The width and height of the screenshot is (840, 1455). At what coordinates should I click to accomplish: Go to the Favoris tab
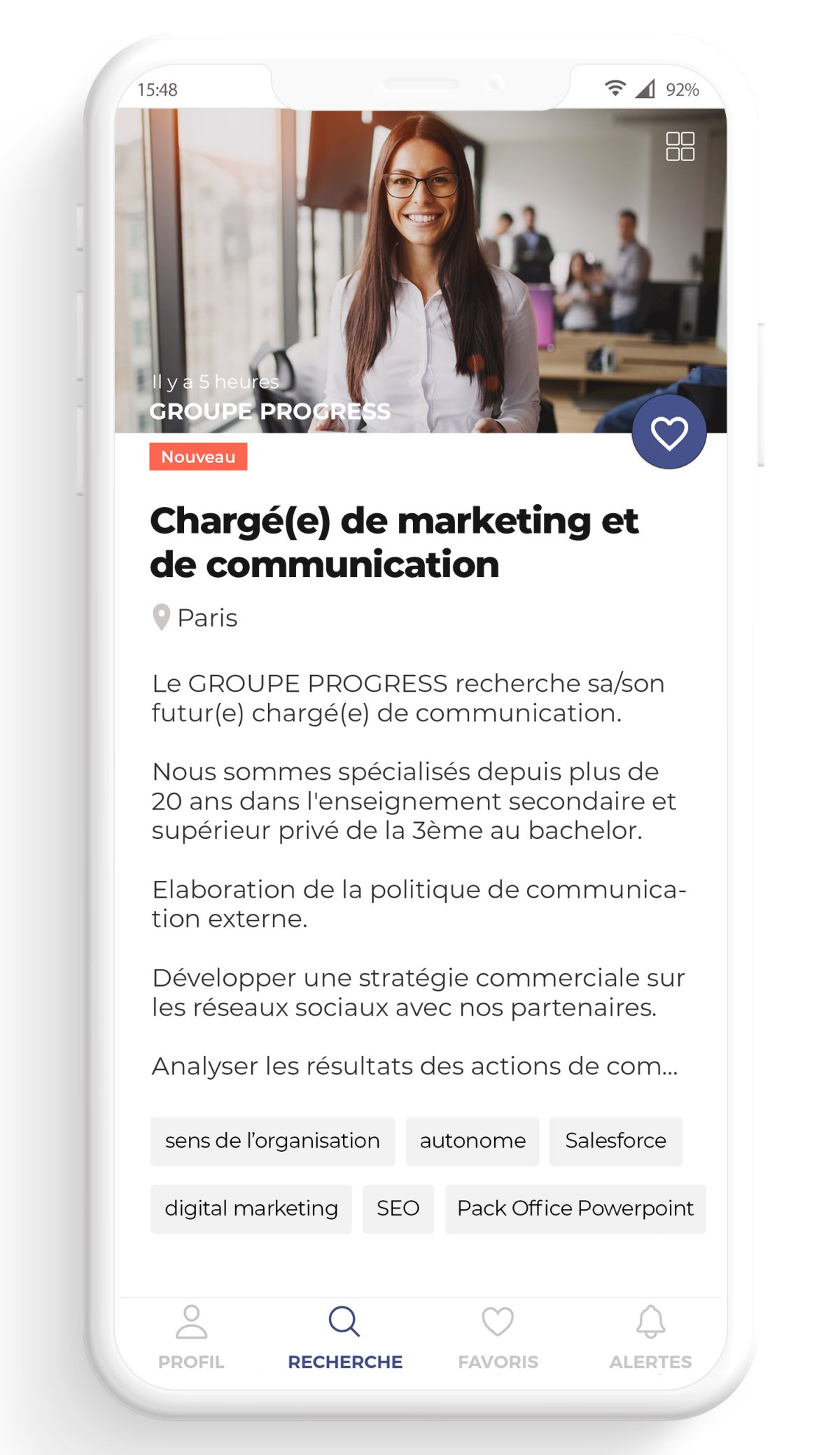tap(498, 1336)
